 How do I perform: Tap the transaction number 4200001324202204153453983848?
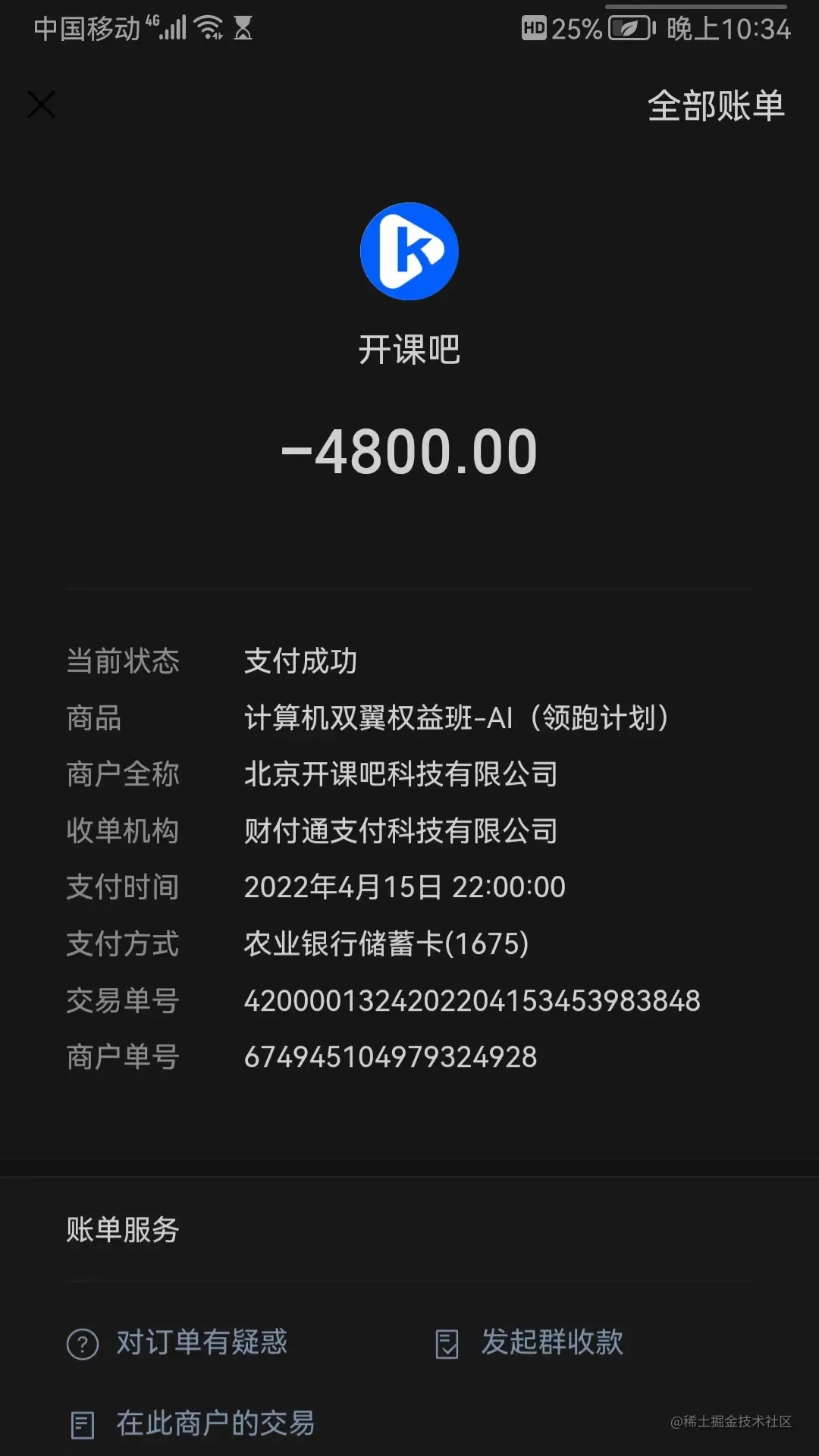(x=472, y=1000)
